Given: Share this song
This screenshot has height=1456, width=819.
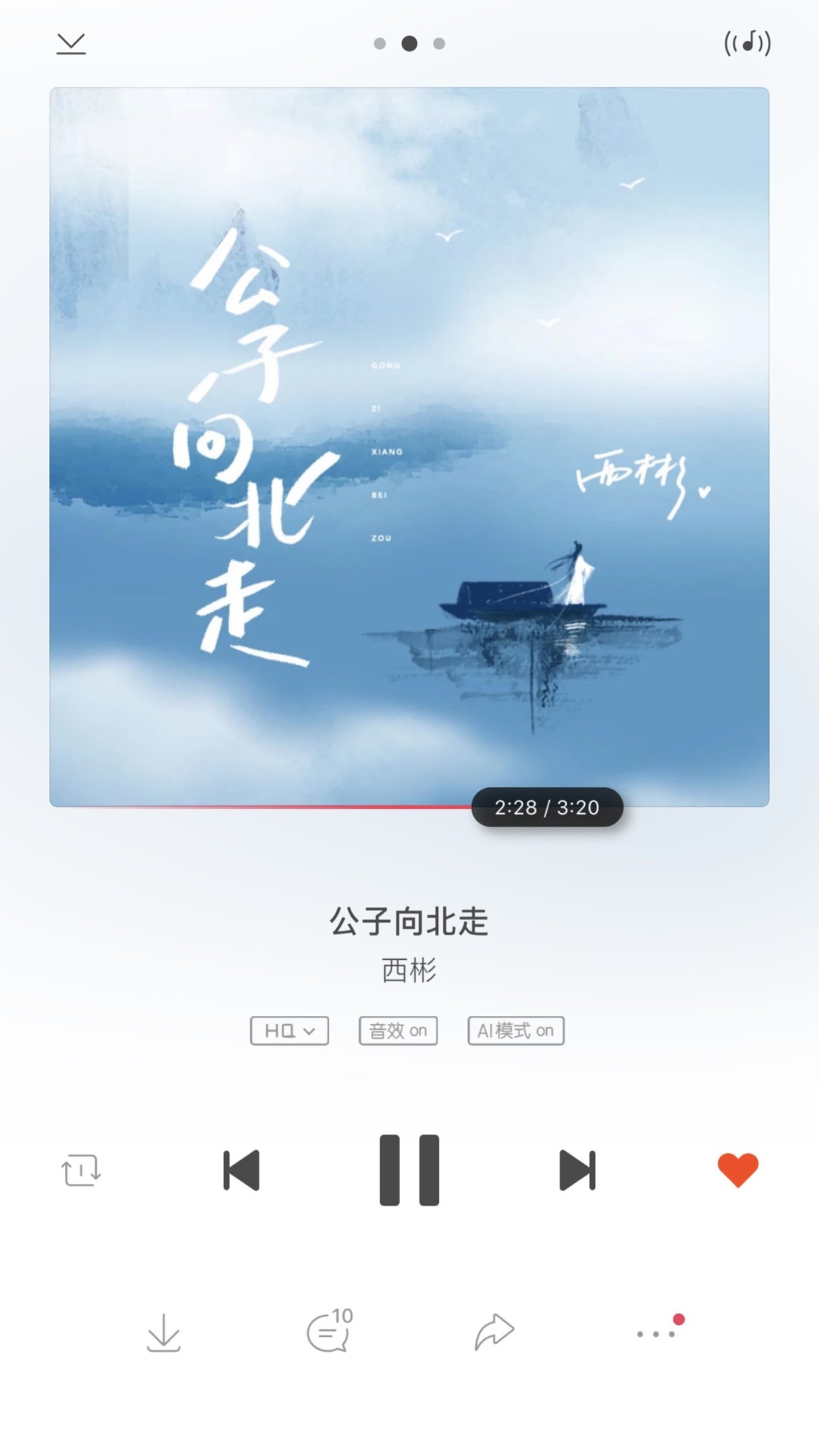Looking at the screenshot, I should [494, 1332].
